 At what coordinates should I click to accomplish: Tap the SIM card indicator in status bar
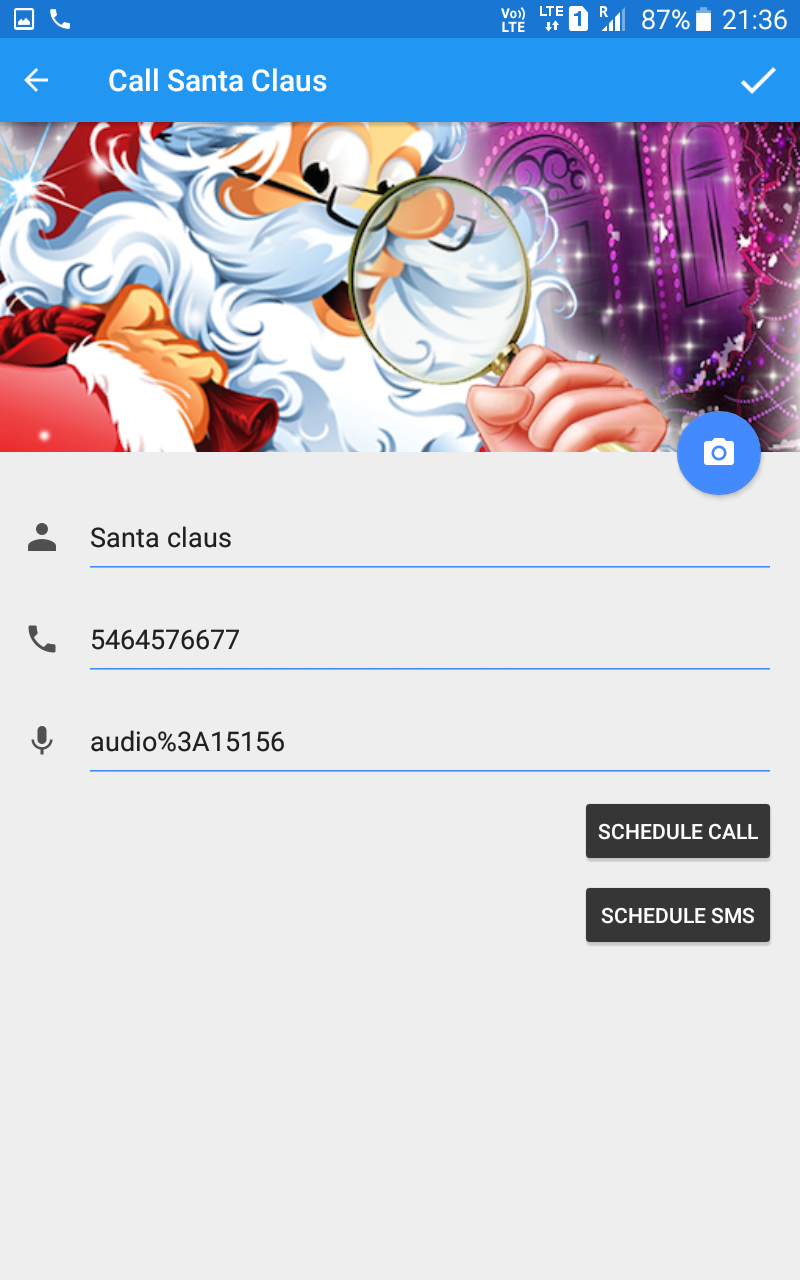pos(576,18)
